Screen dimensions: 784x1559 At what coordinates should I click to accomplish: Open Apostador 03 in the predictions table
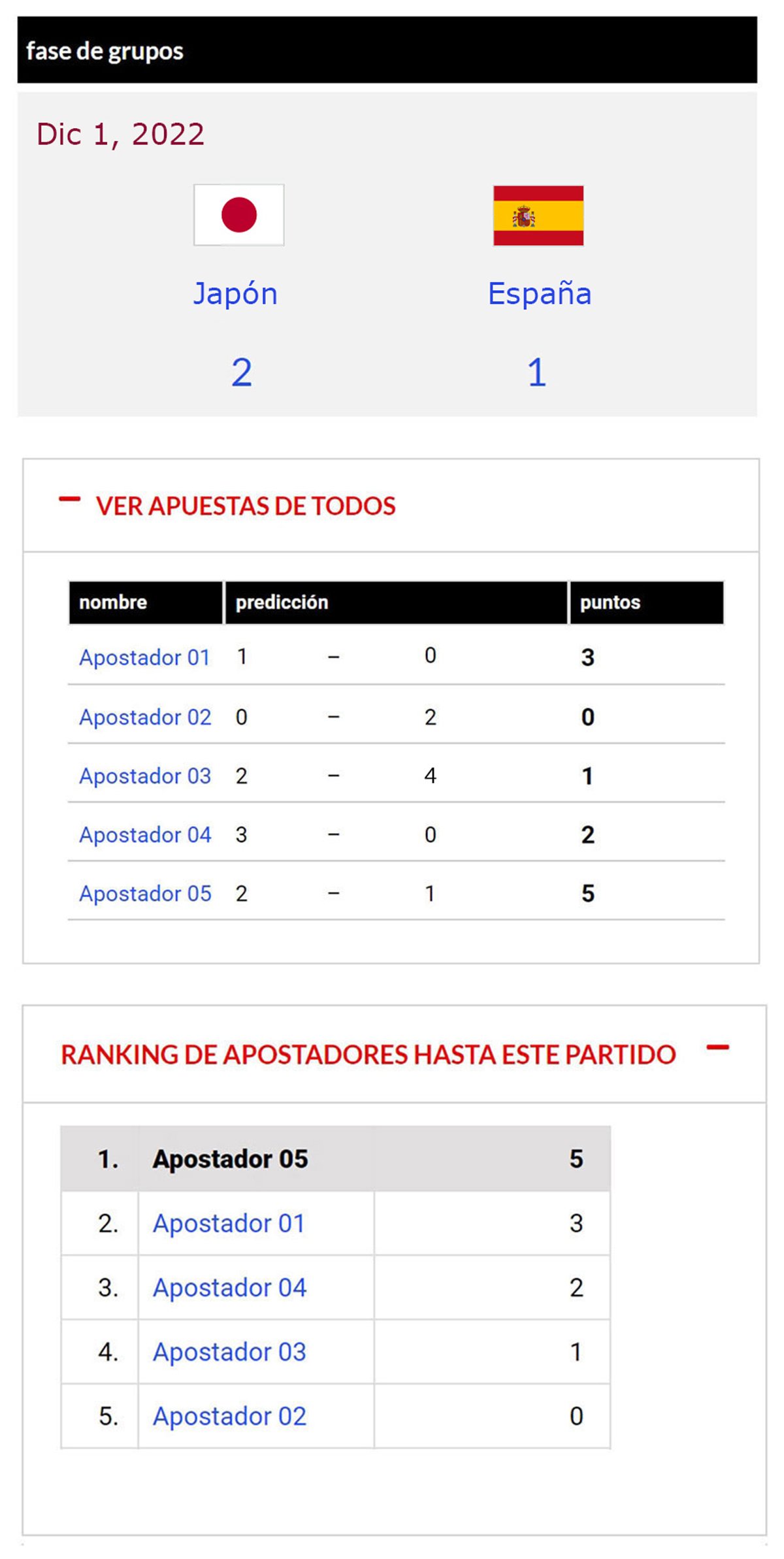(145, 776)
